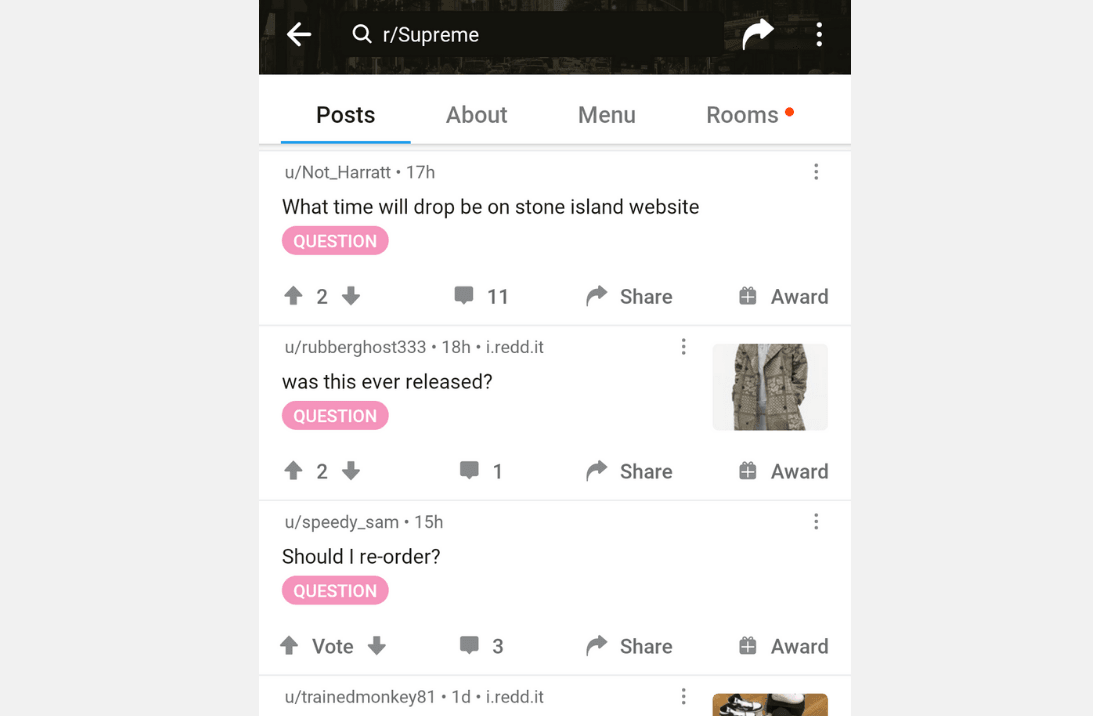Open options for u/speedy_sam's post
The height and width of the screenshot is (716, 1093).
816,522
